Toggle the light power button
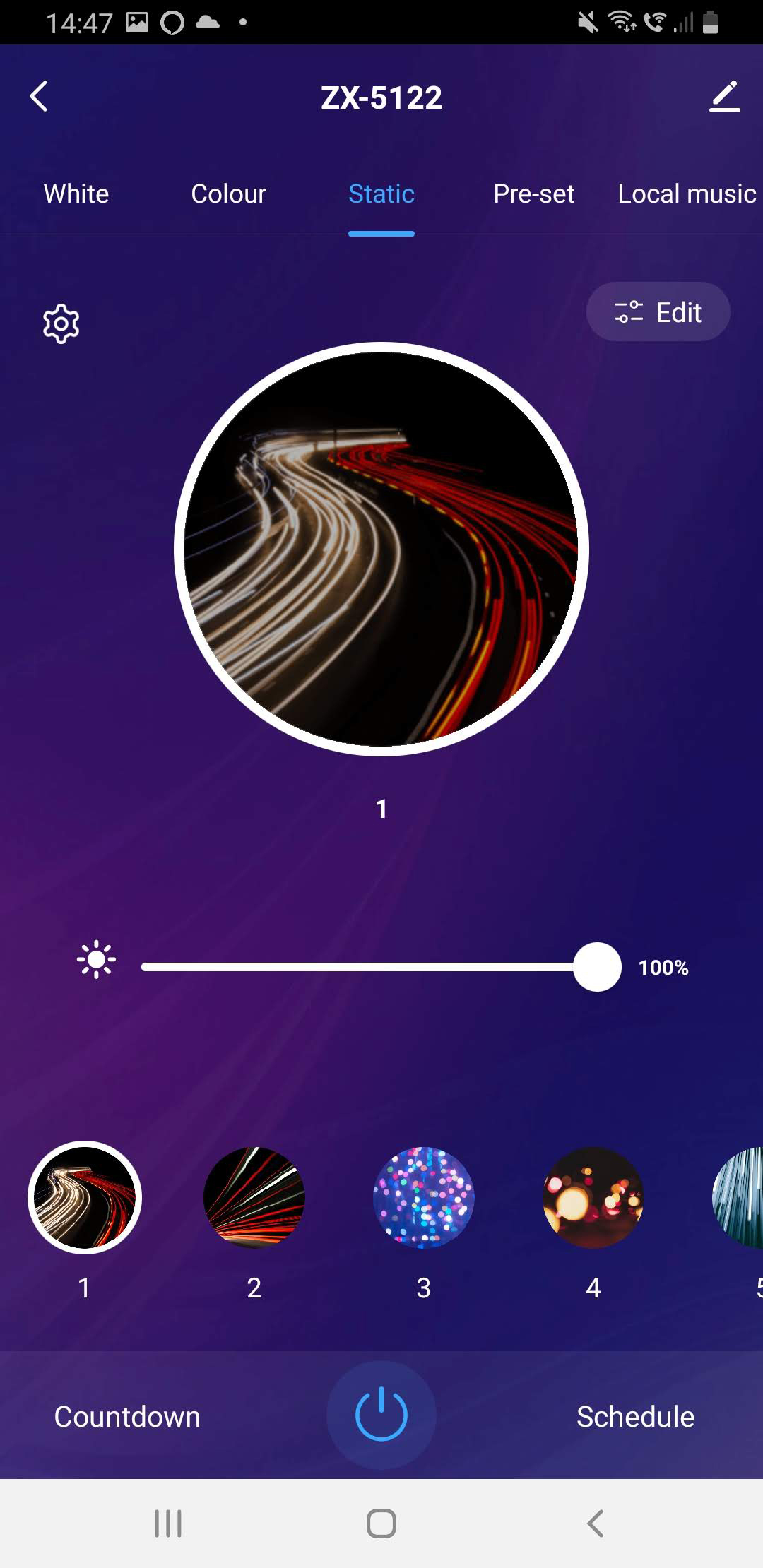Image resolution: width=763 pixels, height=1568 pixels. [x=381, y=1415]
